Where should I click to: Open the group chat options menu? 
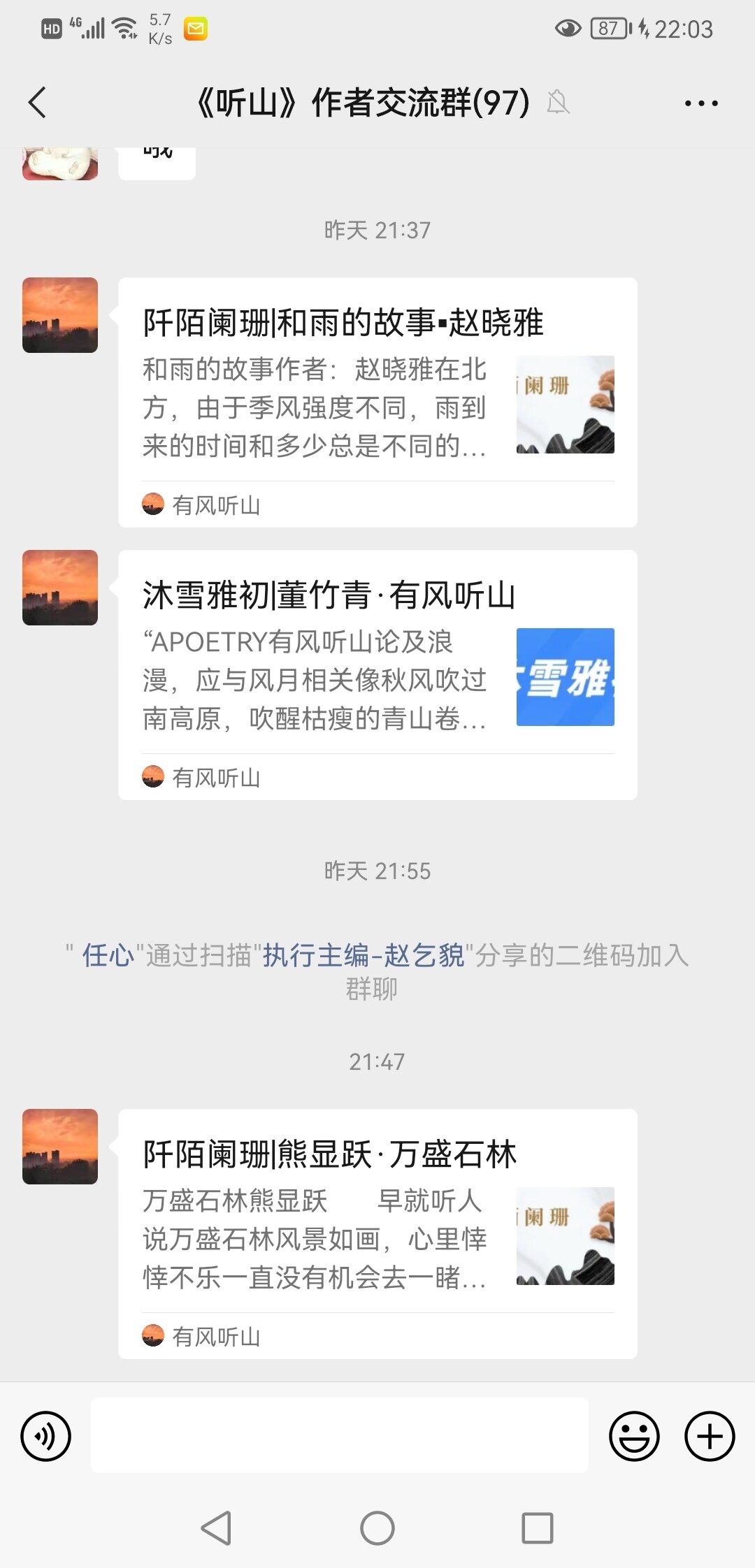(700, 103)
